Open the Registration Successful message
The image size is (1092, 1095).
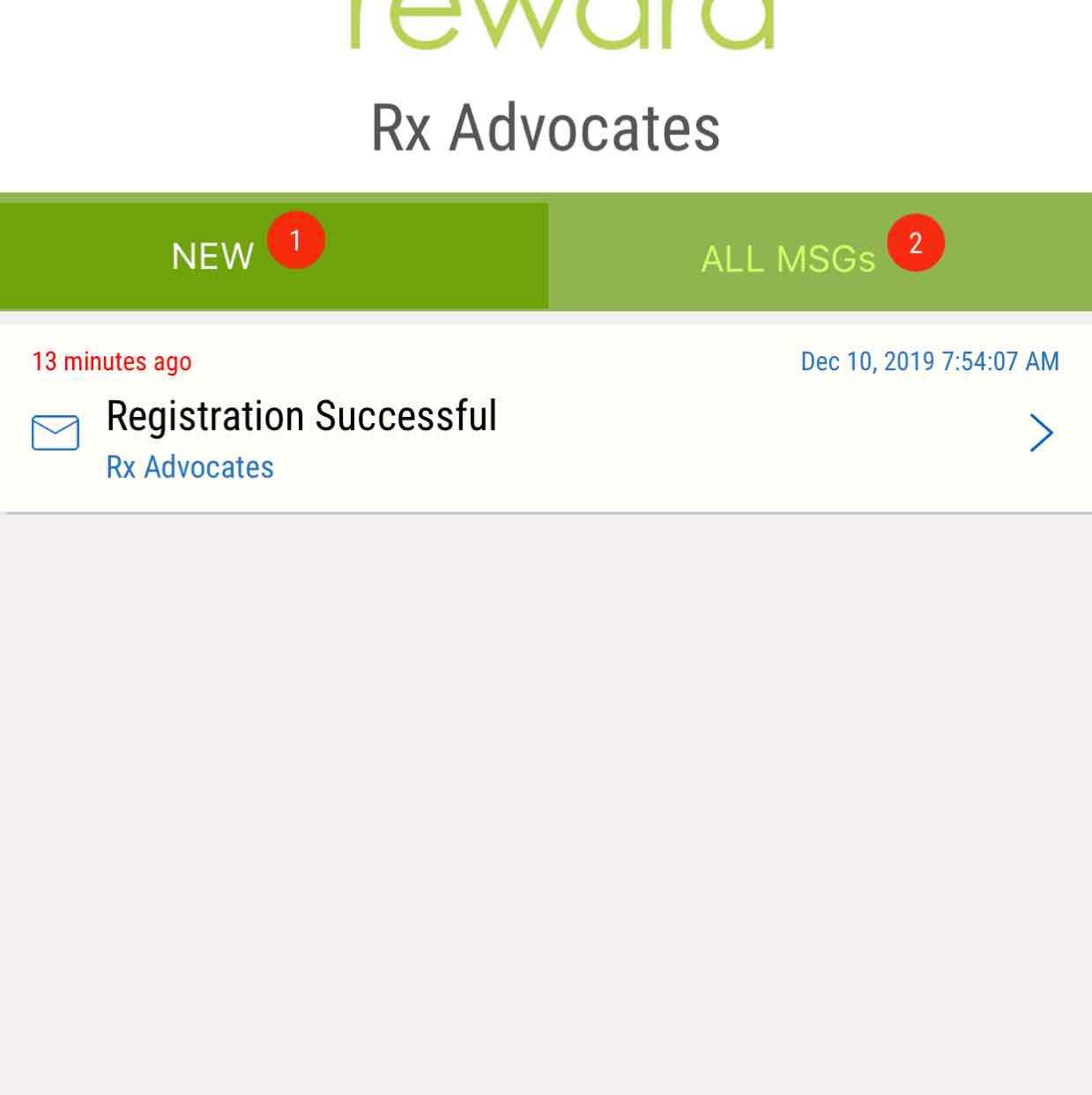pos(545,418)
